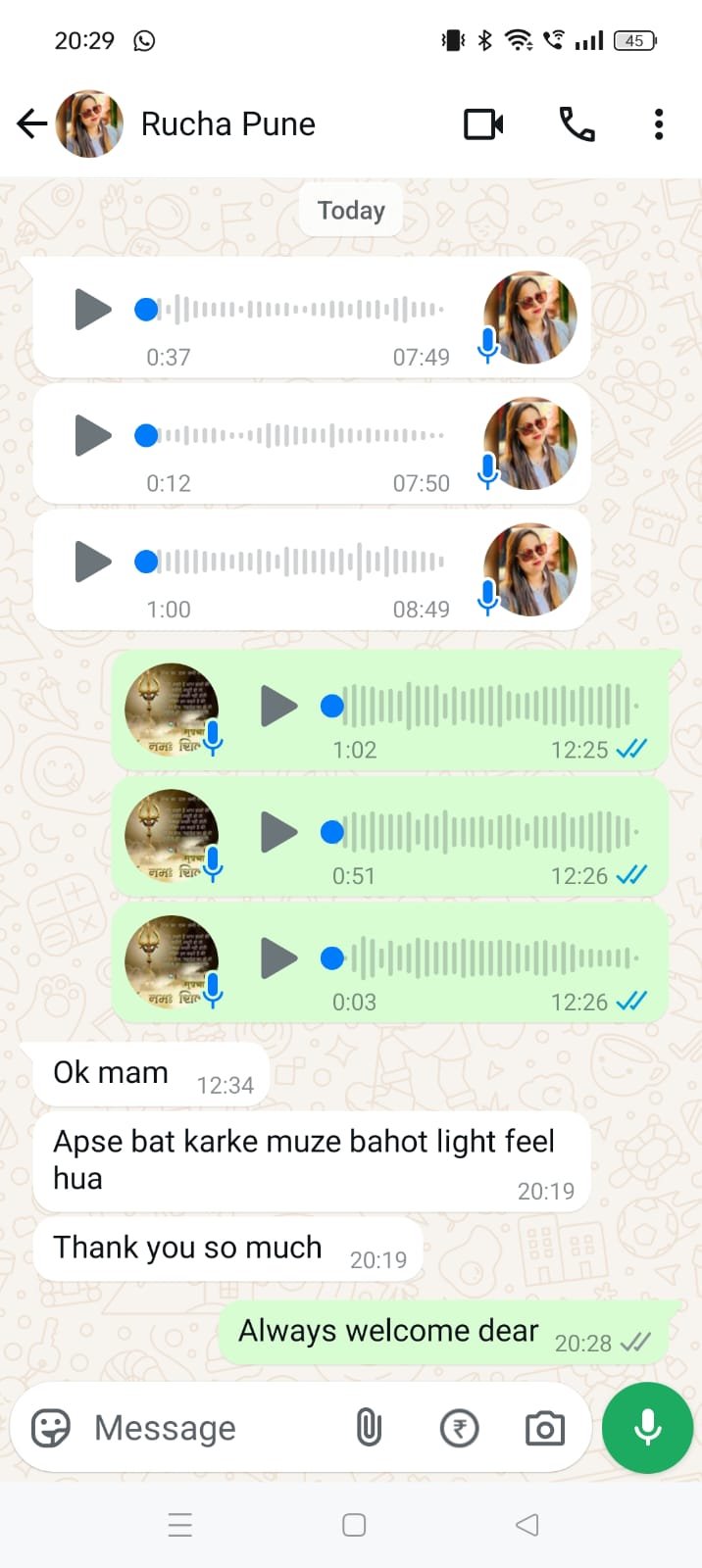
Task: Play the 0:37 voice message from 07:49
Action: tap(93, 310)
